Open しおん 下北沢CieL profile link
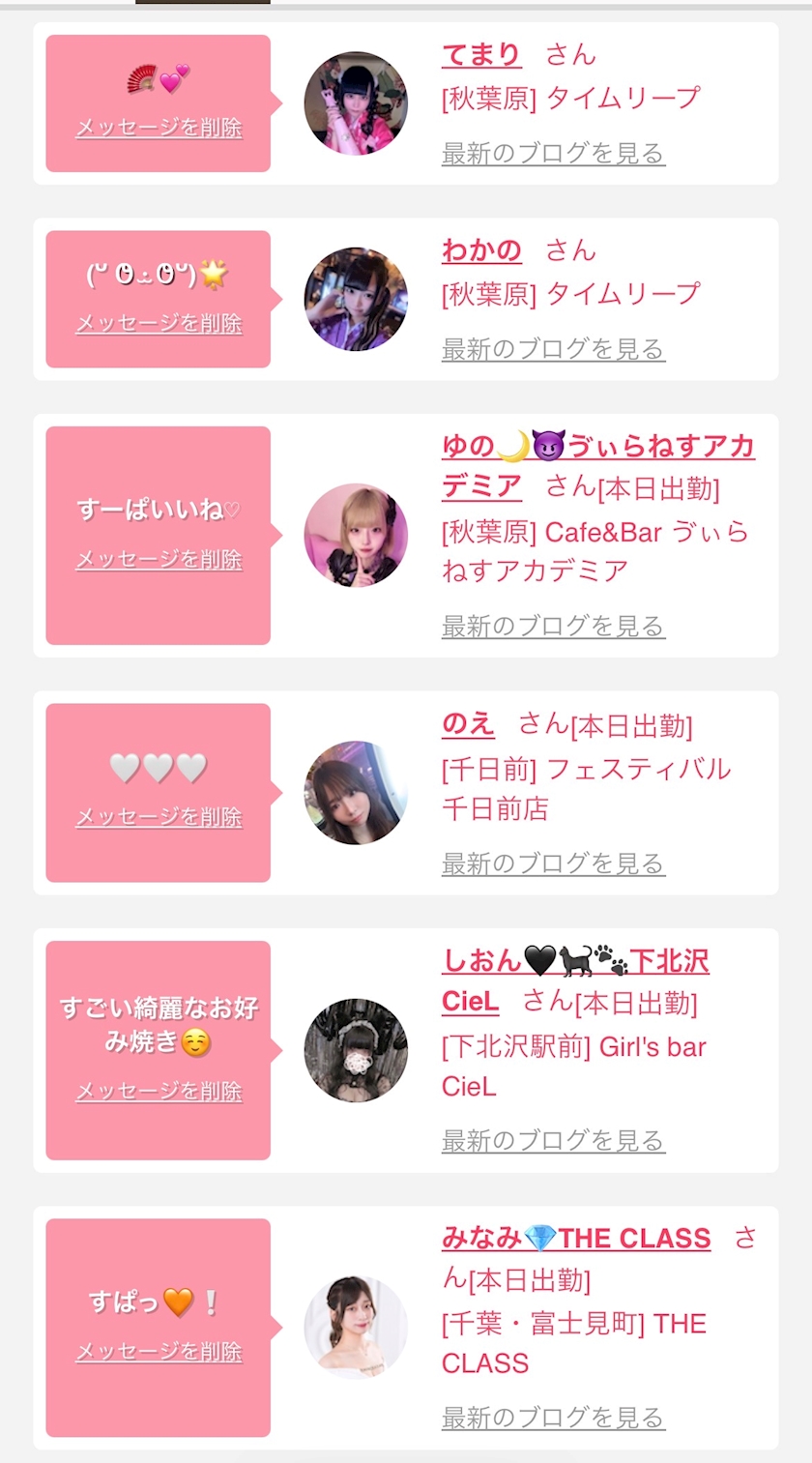 point(575,962)
